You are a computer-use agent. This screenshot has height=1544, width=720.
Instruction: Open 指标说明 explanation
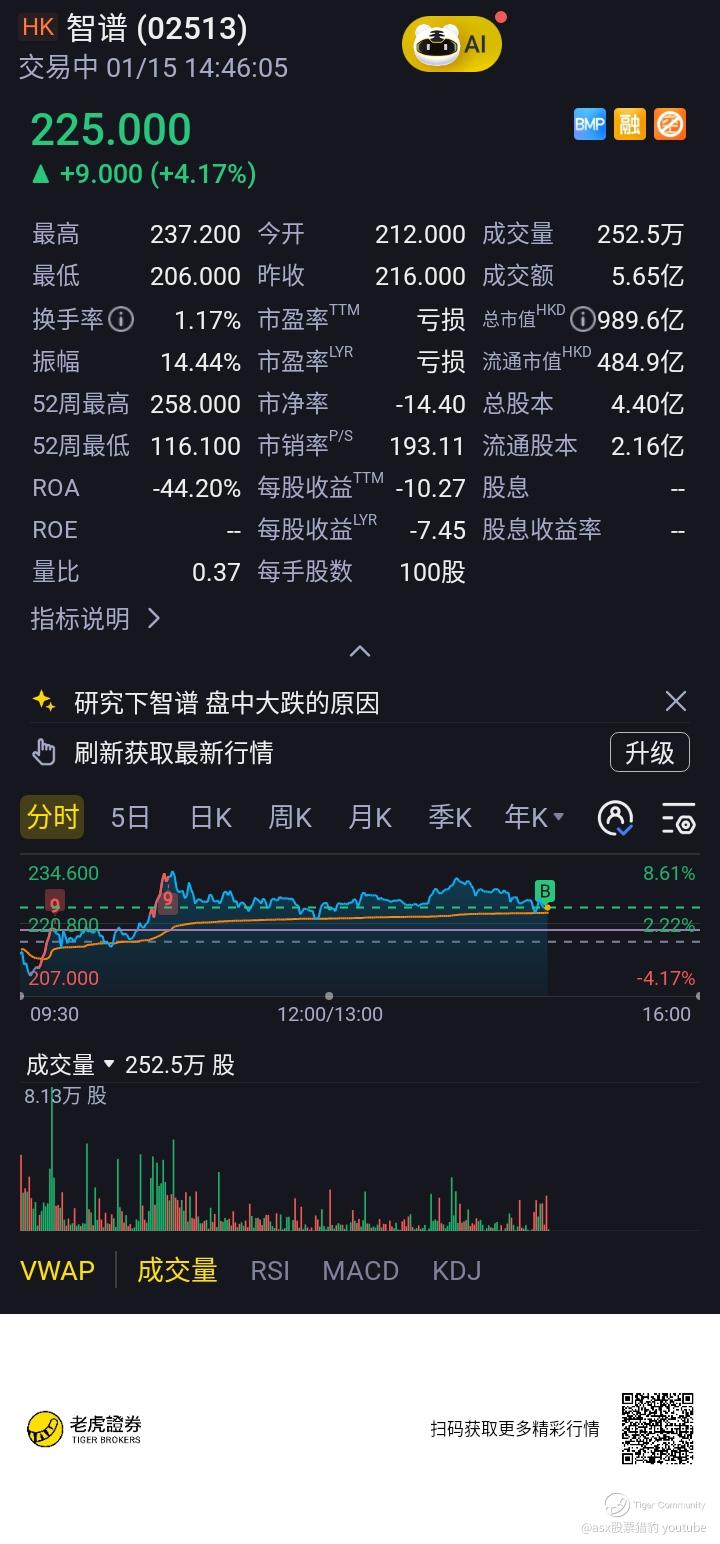95,619
